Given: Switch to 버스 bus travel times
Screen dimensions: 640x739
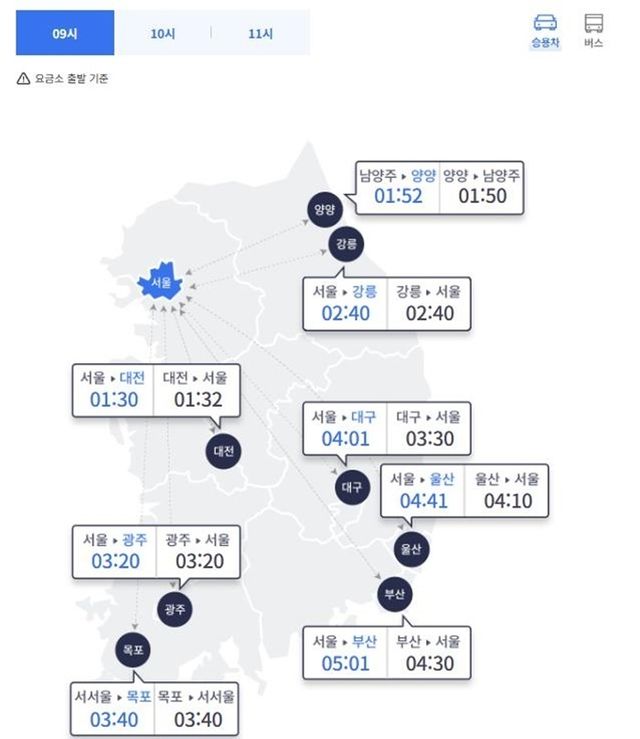Looking at the screenshot, I should tap(593, 31).
